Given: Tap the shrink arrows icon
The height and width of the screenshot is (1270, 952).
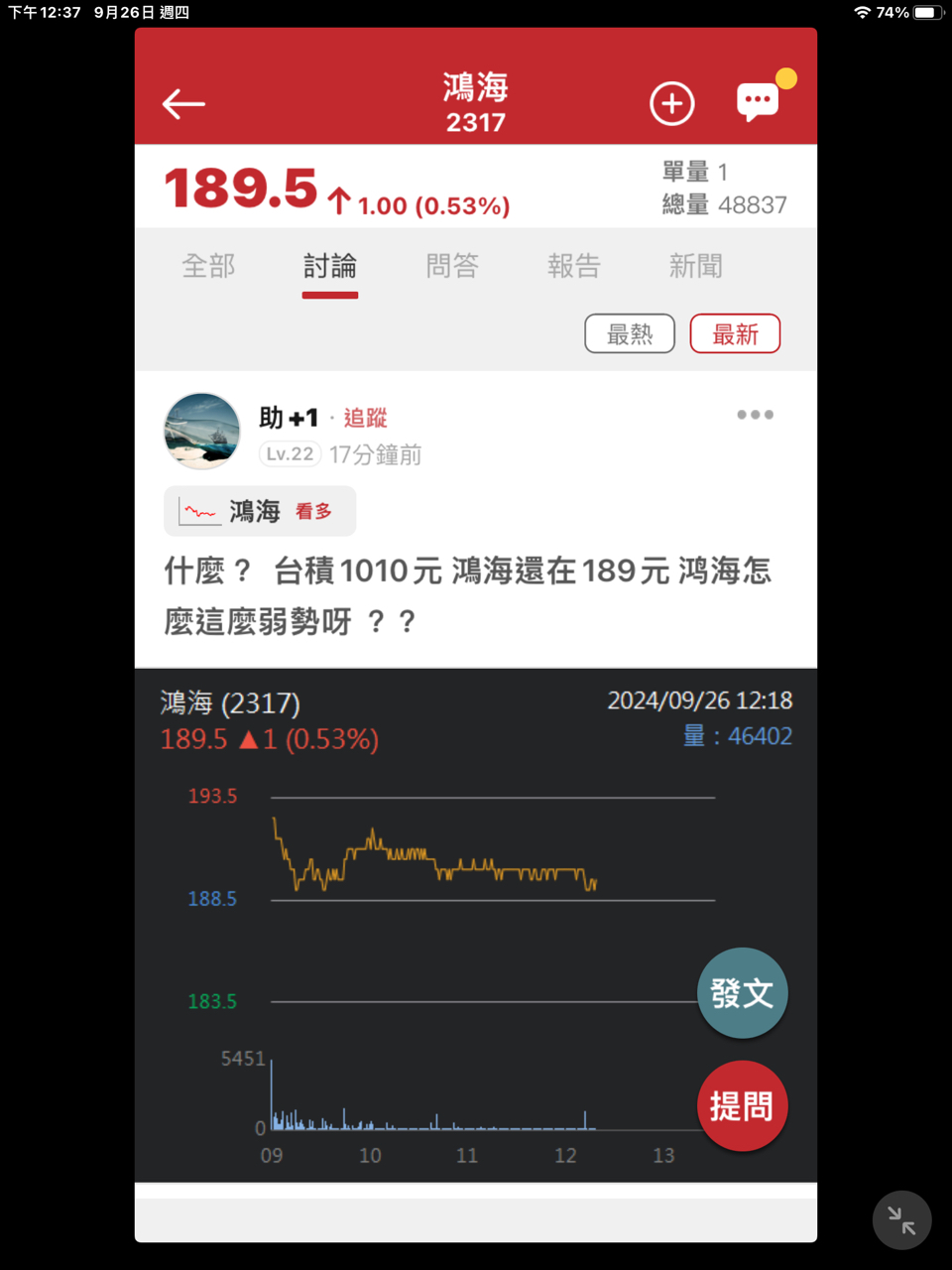Looking at the screenshot, I should click(x=901, y=1219).
